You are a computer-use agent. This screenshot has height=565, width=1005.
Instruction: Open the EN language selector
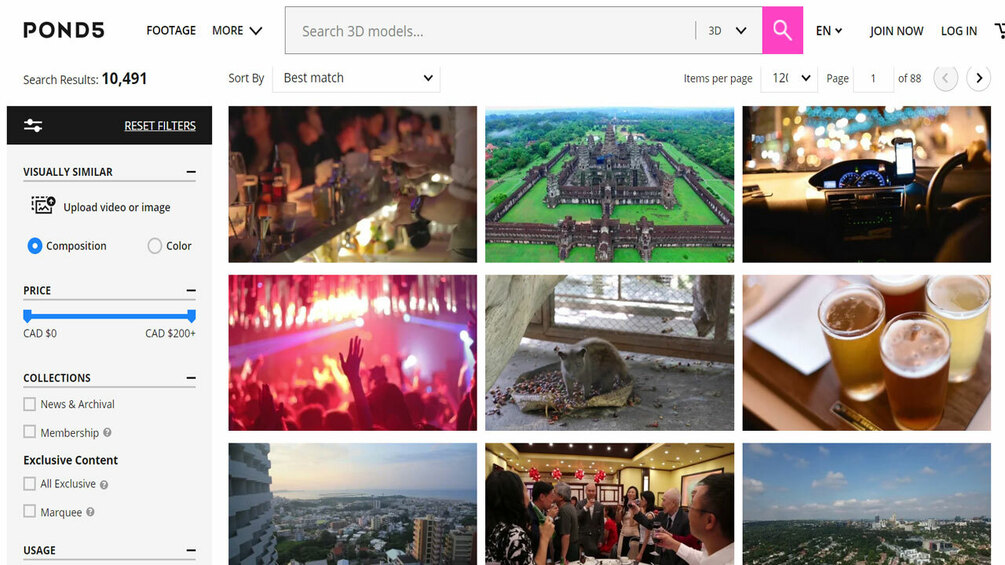(x=829, y=31)
